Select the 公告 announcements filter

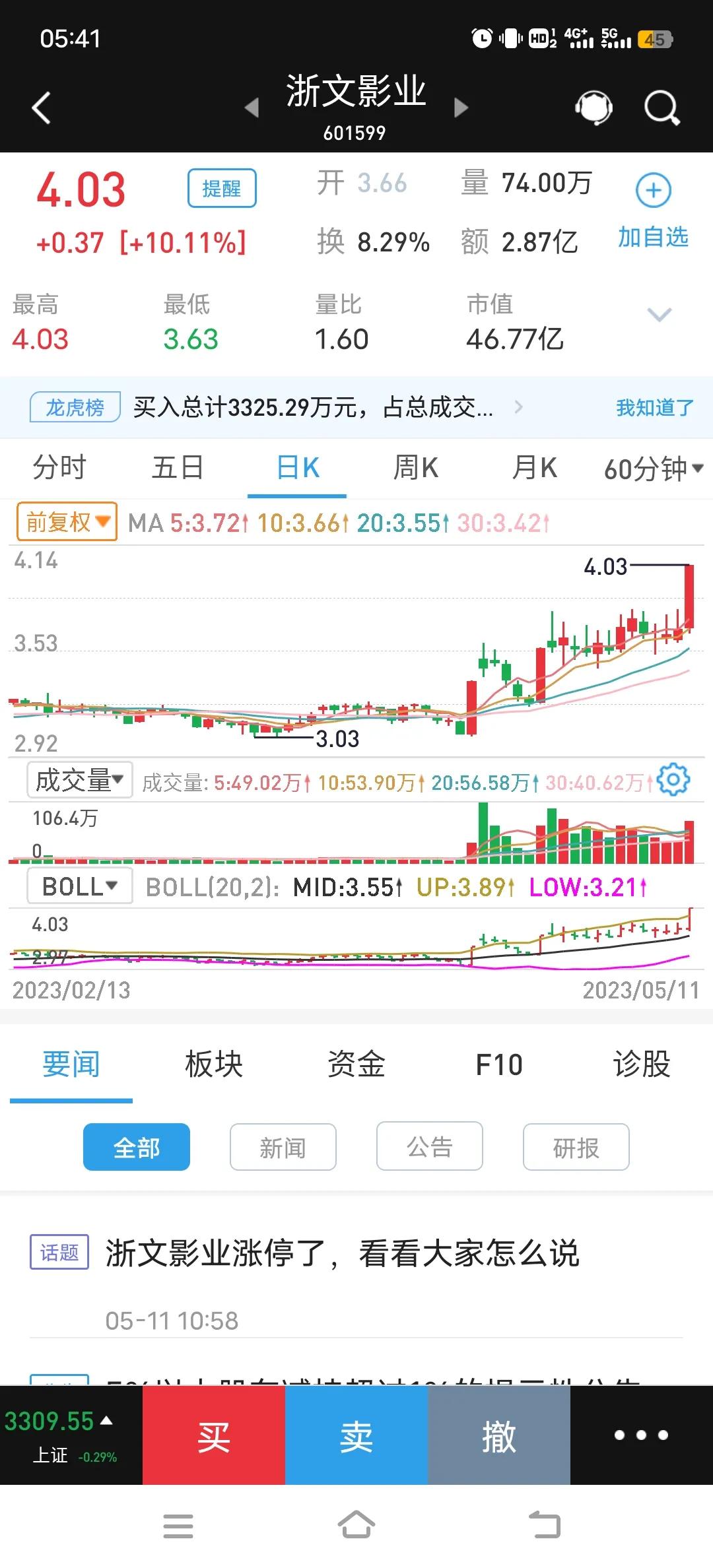429,1147
